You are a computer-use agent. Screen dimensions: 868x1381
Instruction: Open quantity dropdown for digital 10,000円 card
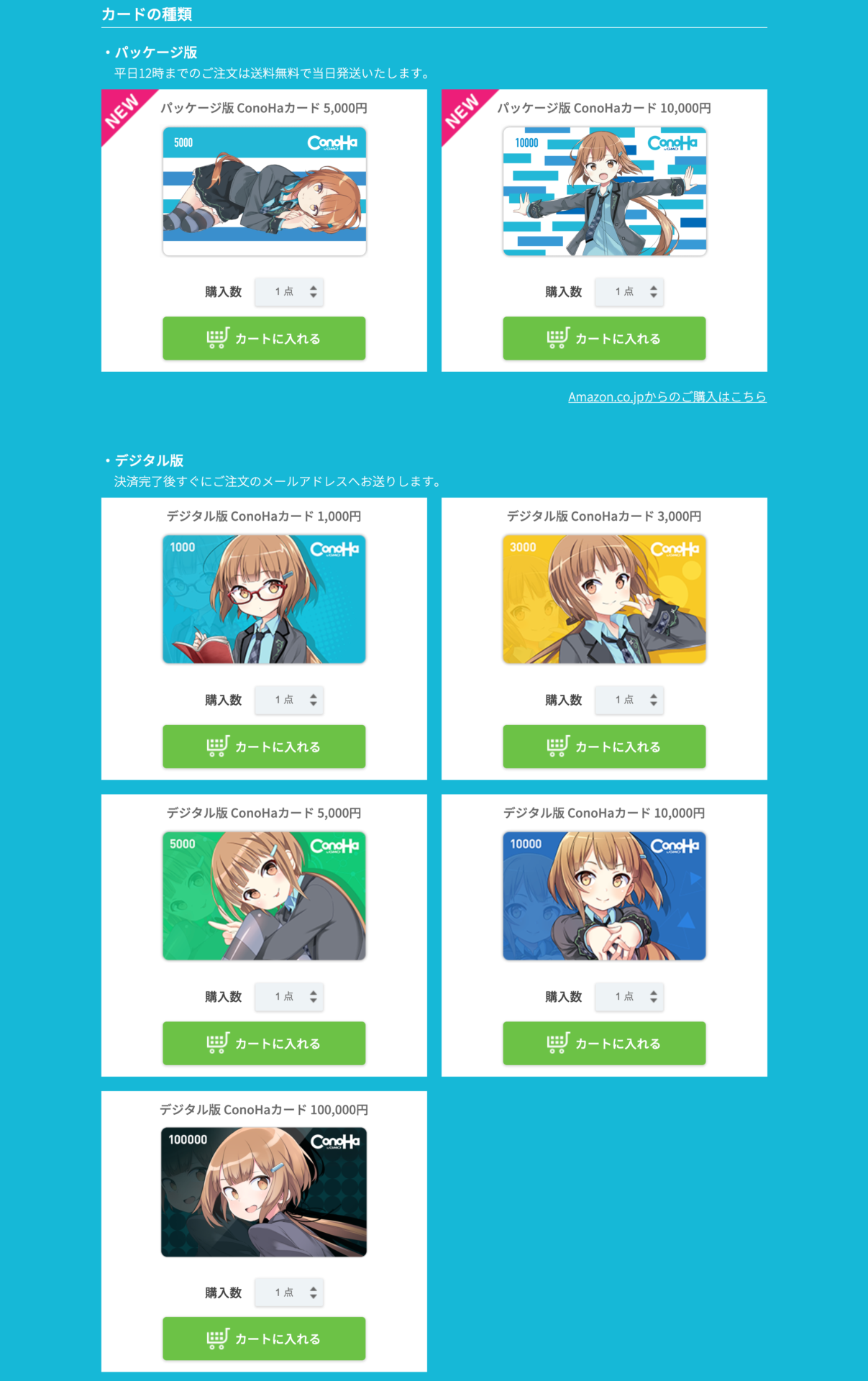[629, 996]
